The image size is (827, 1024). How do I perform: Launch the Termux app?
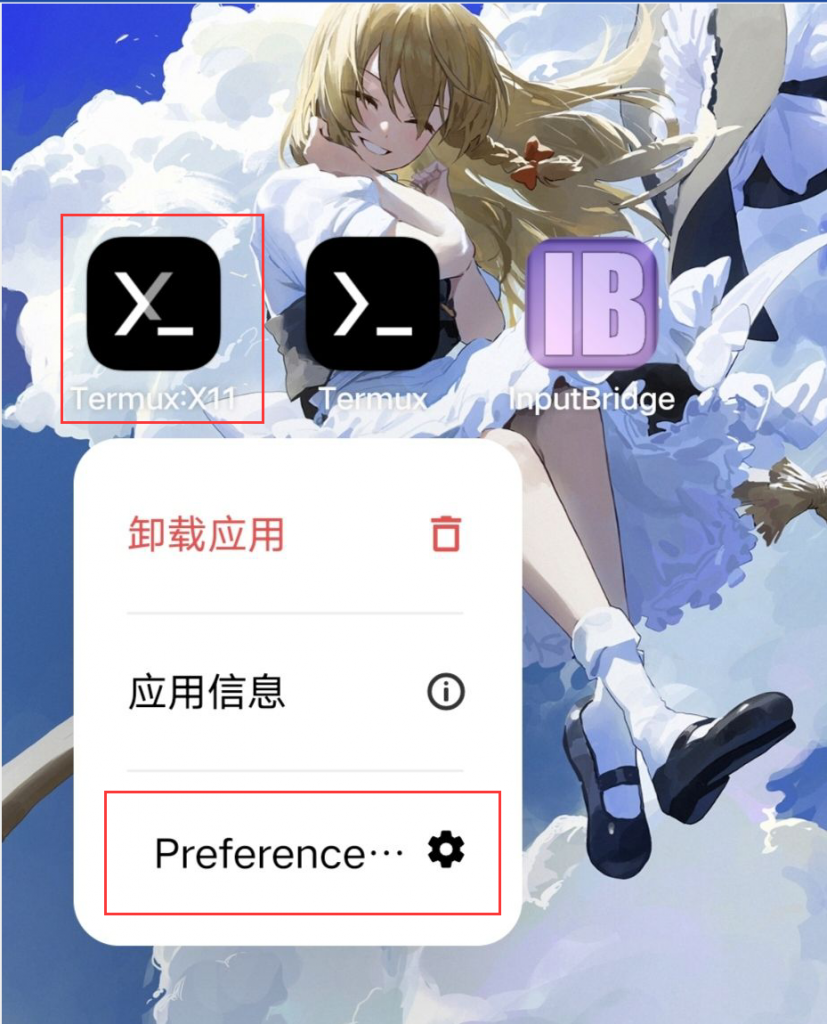(372, 304)
